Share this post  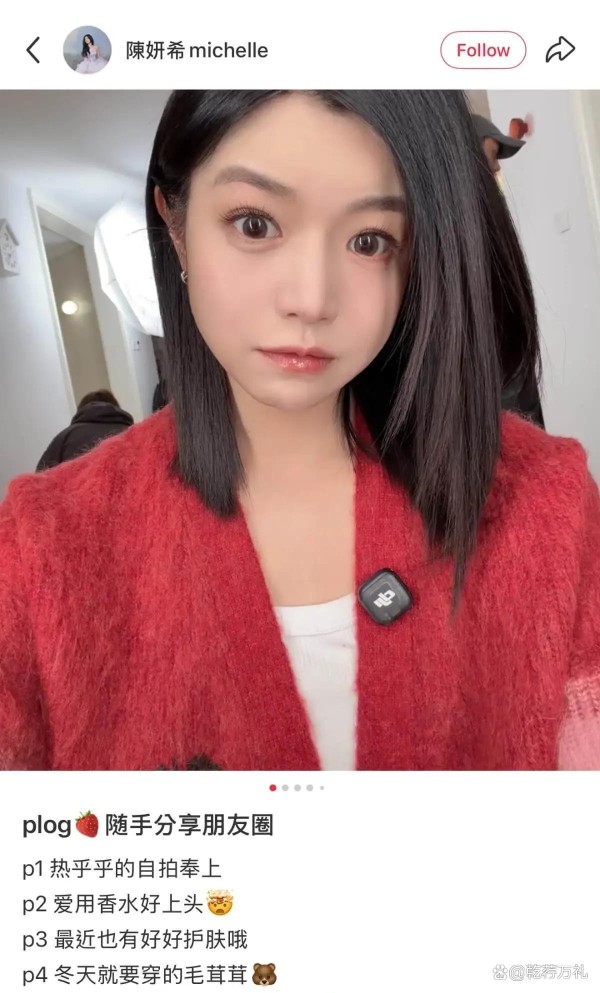tap(559, 50)
